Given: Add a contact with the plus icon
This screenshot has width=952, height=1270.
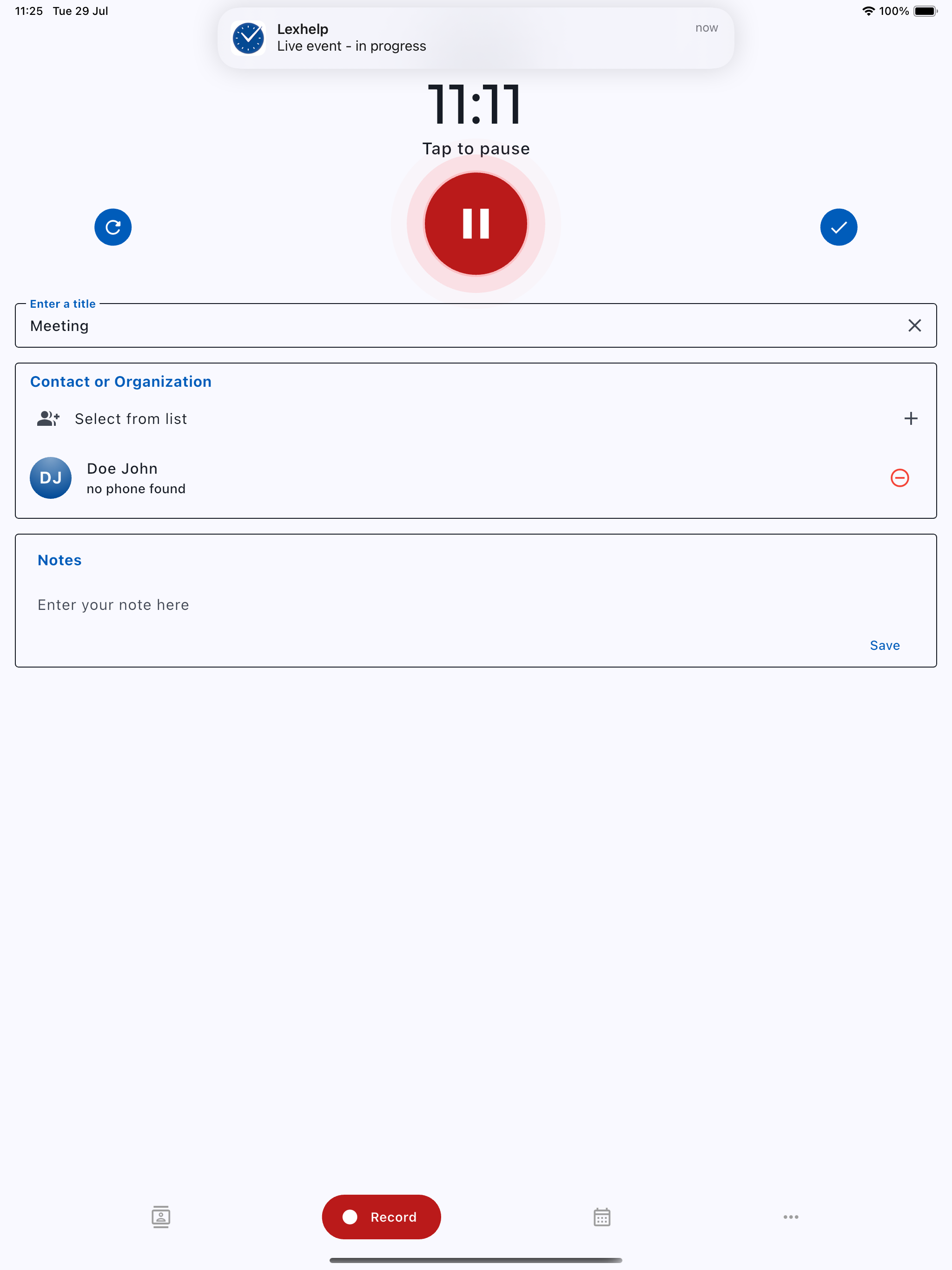Looking at the screenshot, I should click(x=910, y=418).
